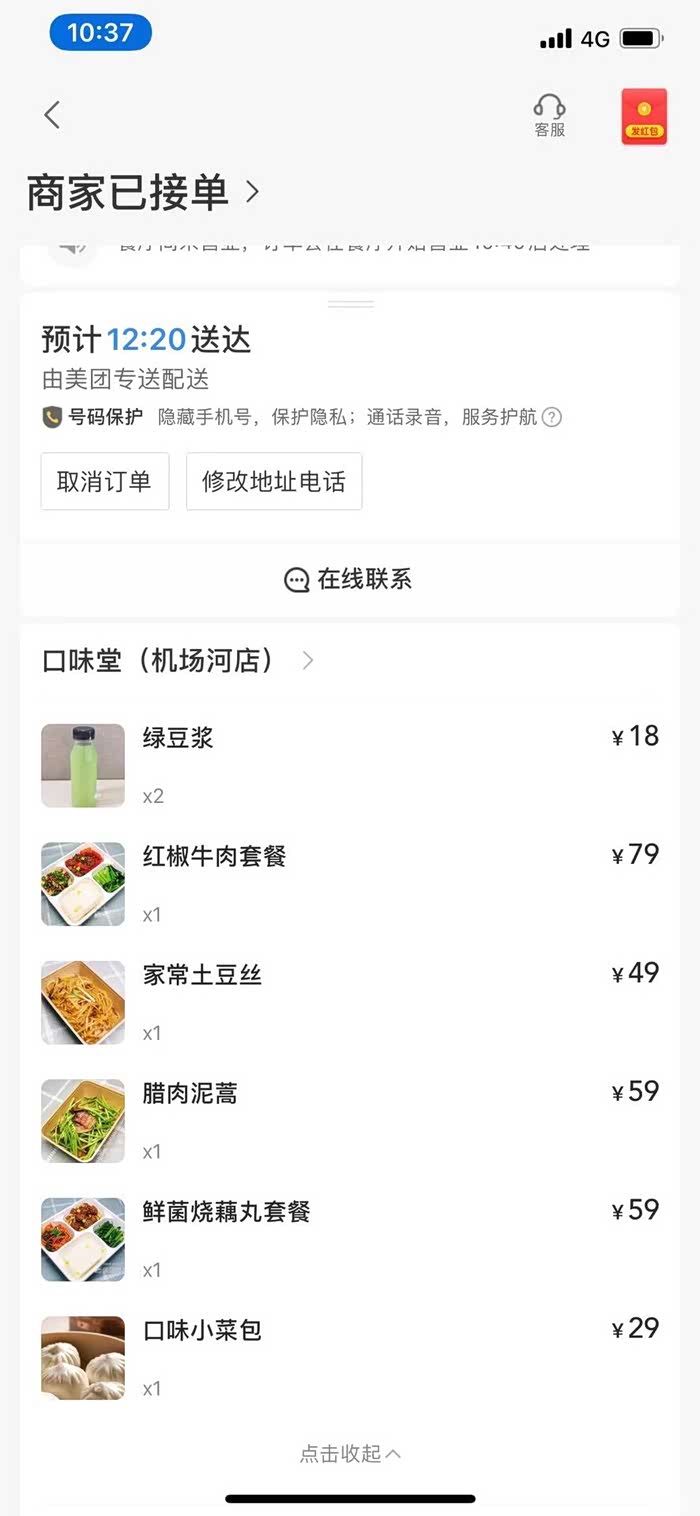This screenshot has width=700, height=1516.
Task: View the 腊肉泥蒿 item
Action: tap(190, 1094)
